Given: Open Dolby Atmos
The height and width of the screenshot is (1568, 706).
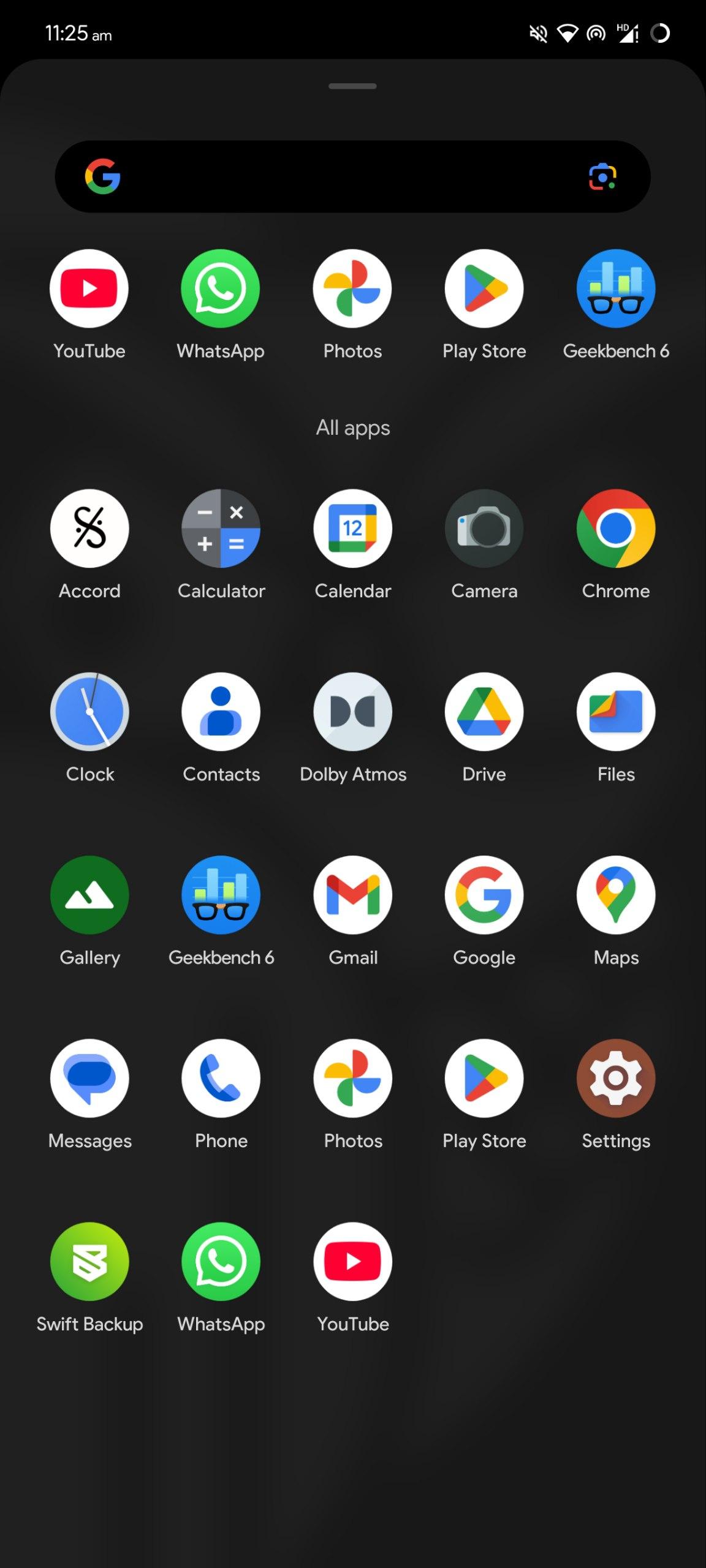Looking at the screenshot, I should (x=352, y=712).
